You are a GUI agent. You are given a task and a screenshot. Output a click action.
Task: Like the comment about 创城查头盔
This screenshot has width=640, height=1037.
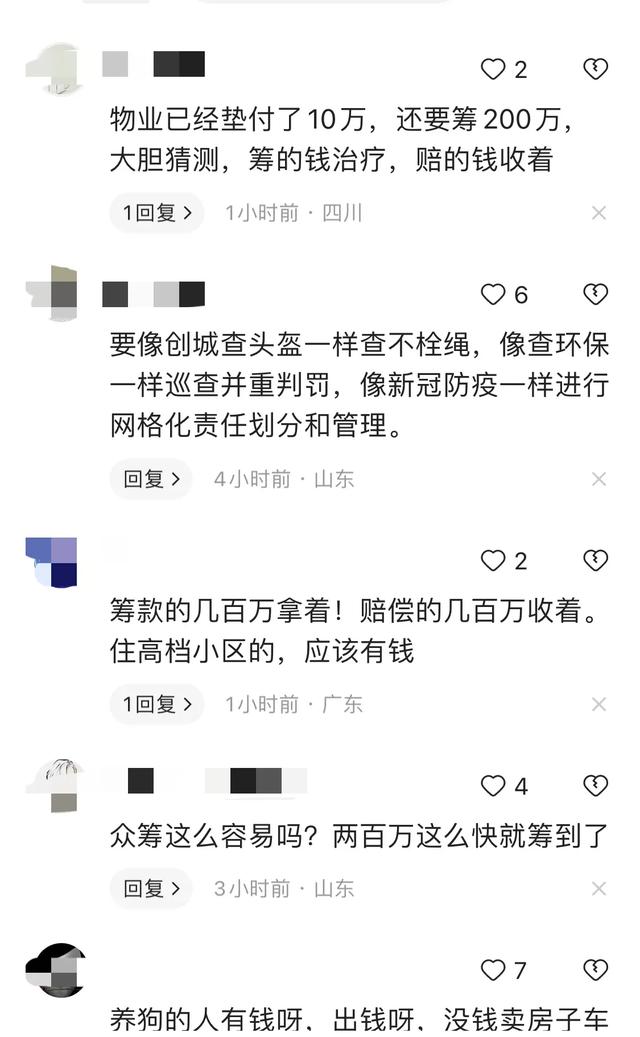click(x=494, y=294)
